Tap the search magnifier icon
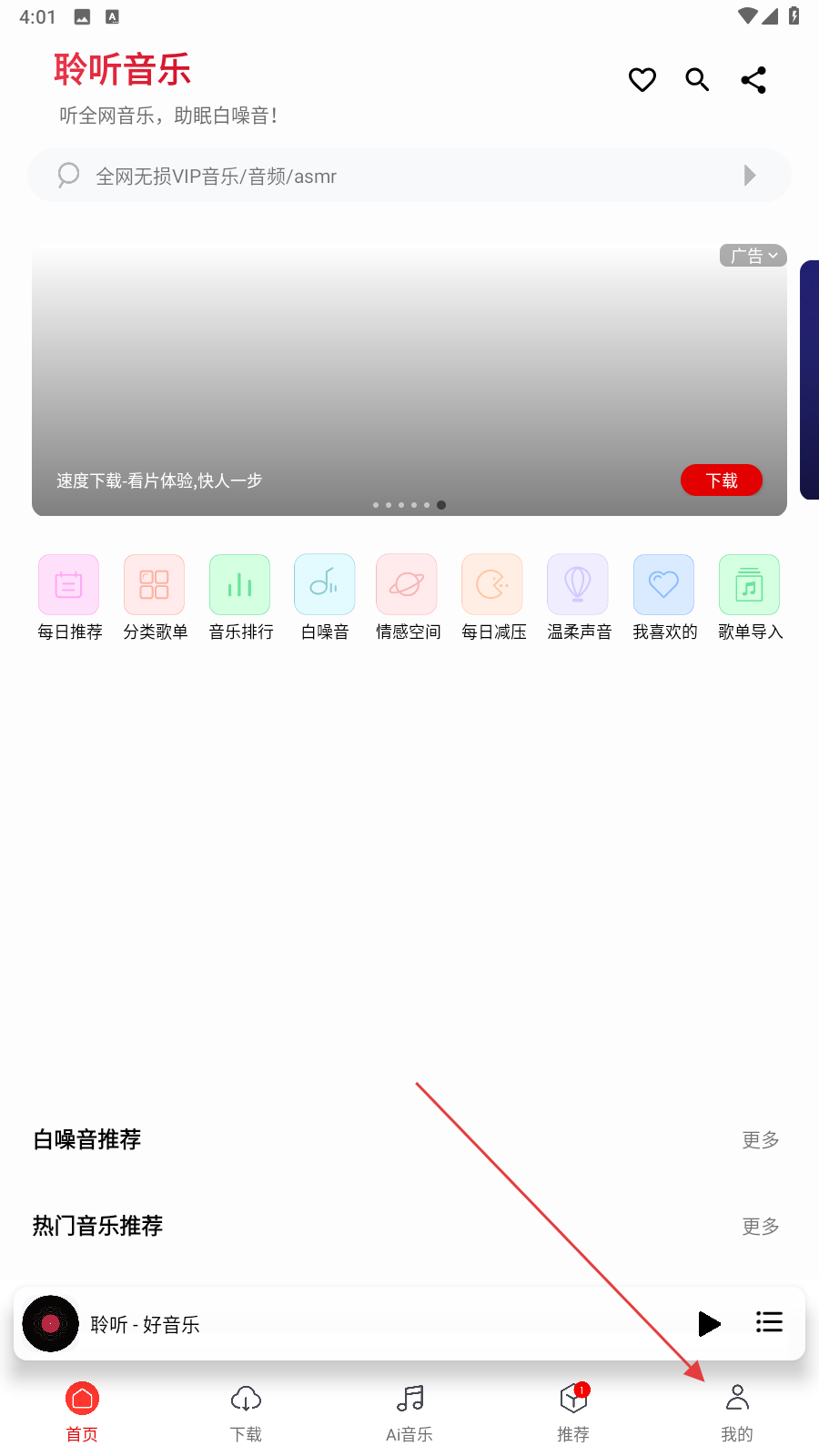 [x=697, y=80]
